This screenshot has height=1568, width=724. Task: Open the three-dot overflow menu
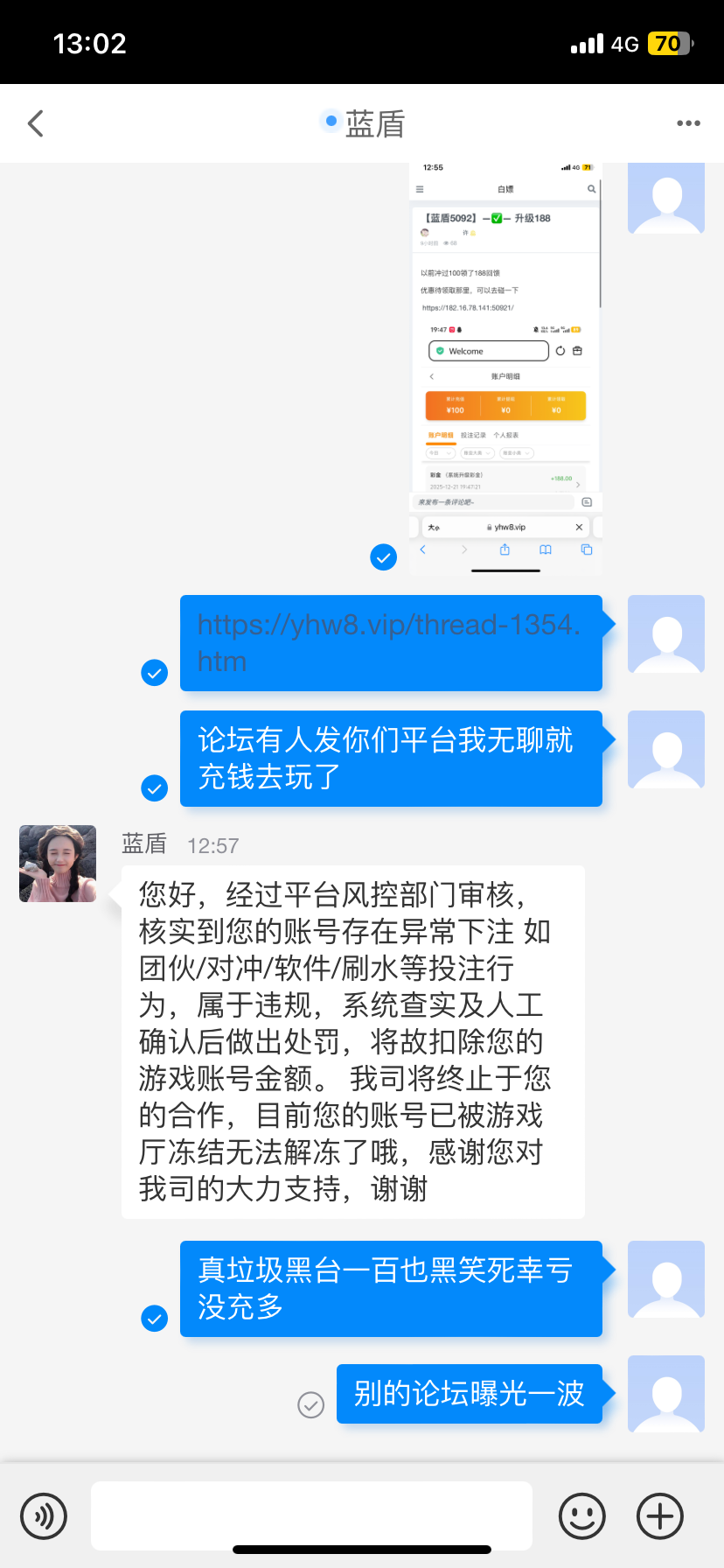coord(688,123)
